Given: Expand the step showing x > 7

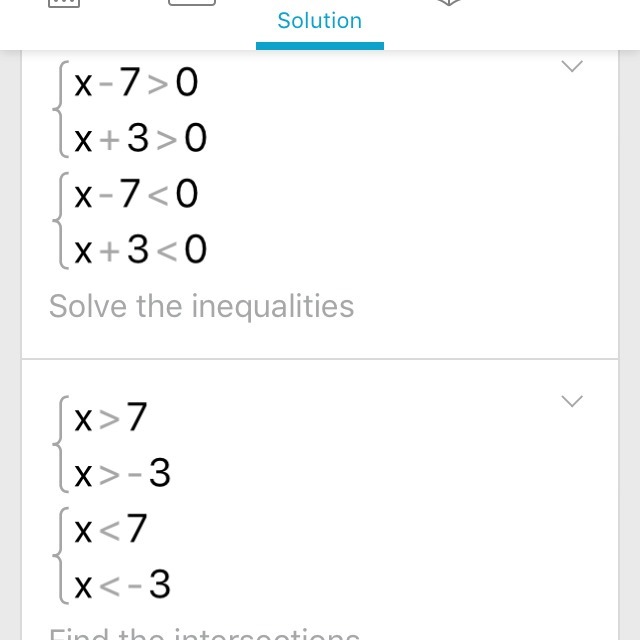Looking at the screenshot, I should point(572,401).
